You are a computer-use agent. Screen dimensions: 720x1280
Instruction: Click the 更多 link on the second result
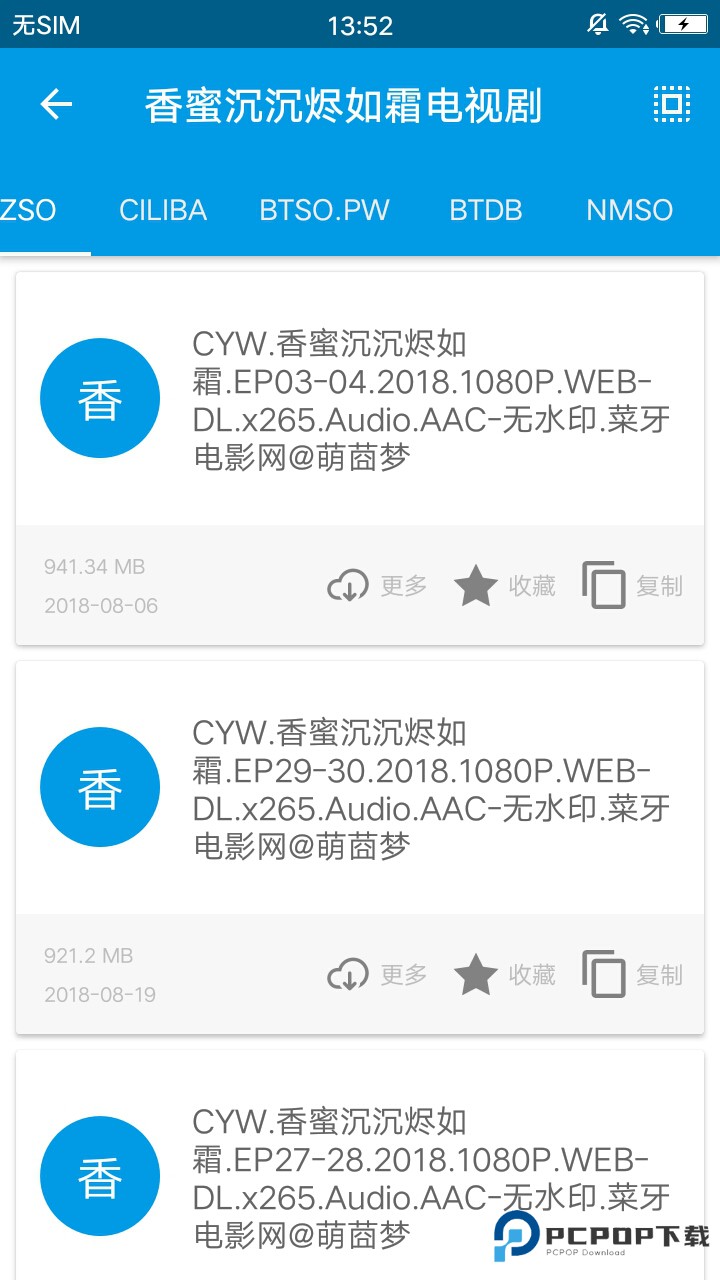click(x=402, y=975)
